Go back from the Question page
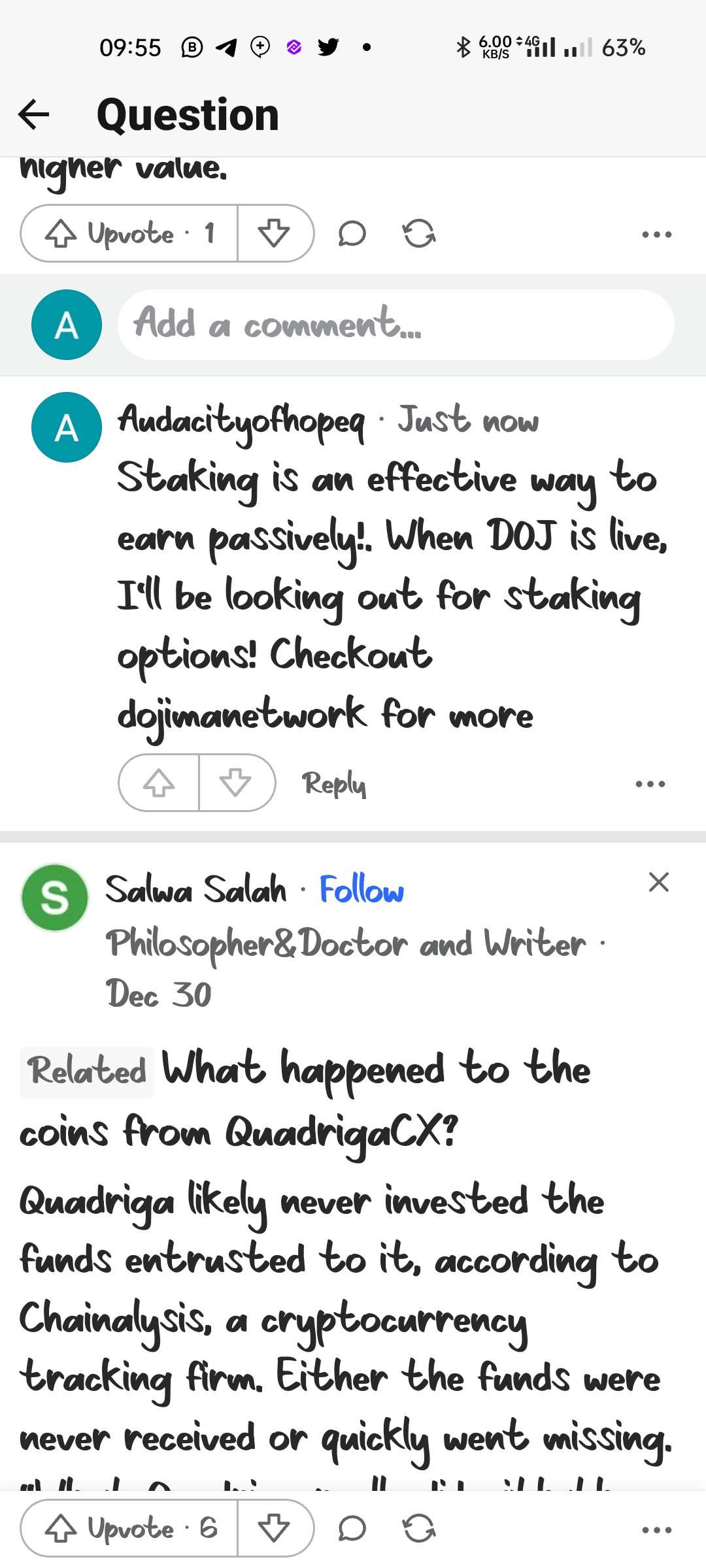The height and width of the screenshot is (1568, 706). click(x=34, y=114)
